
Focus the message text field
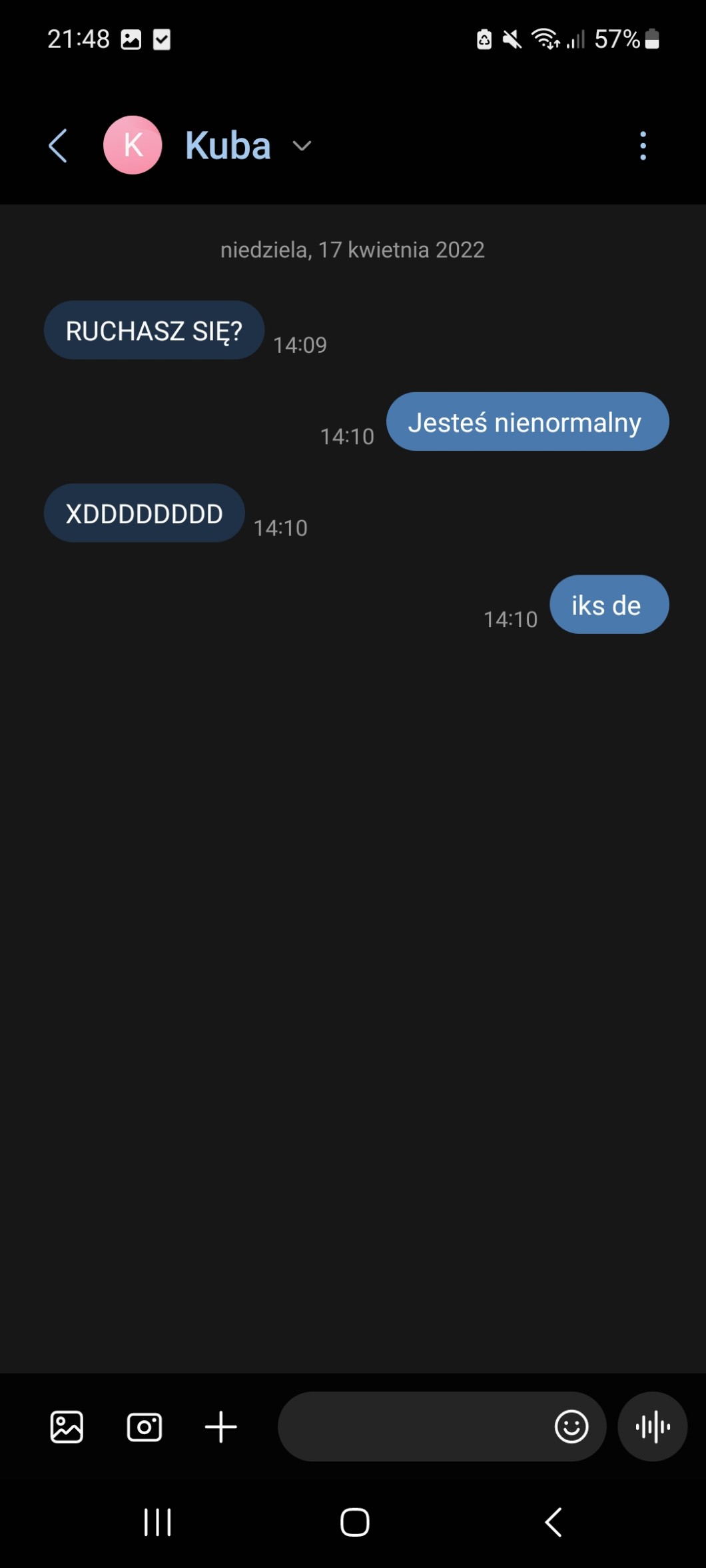click(x=413, y=1427)
